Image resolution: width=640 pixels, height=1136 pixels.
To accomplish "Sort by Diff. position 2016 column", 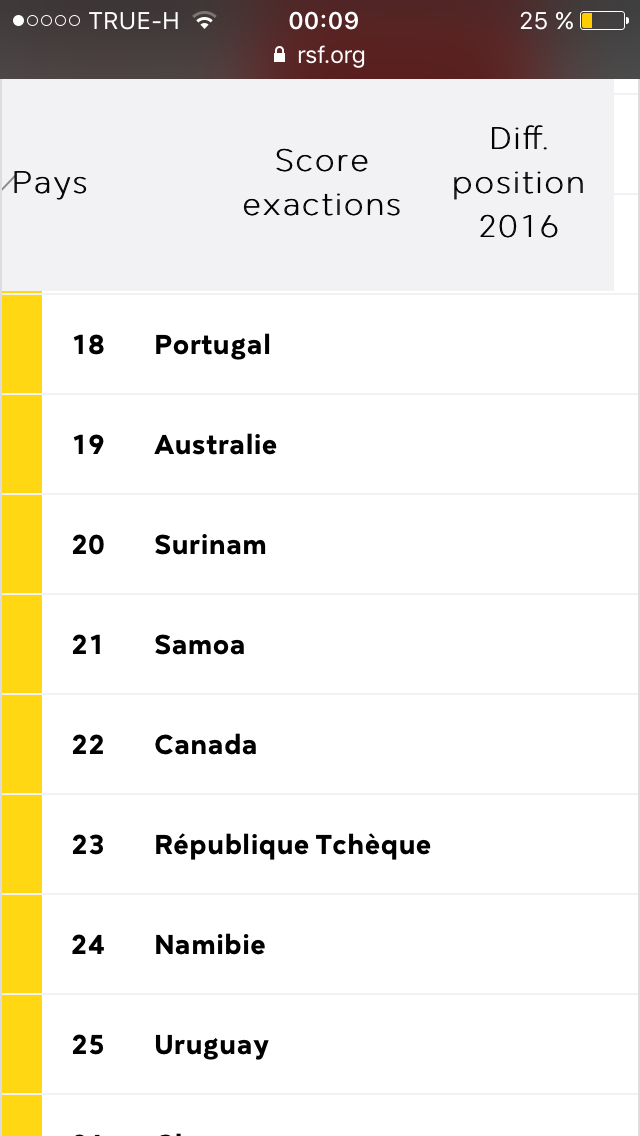I will [518, 183].
